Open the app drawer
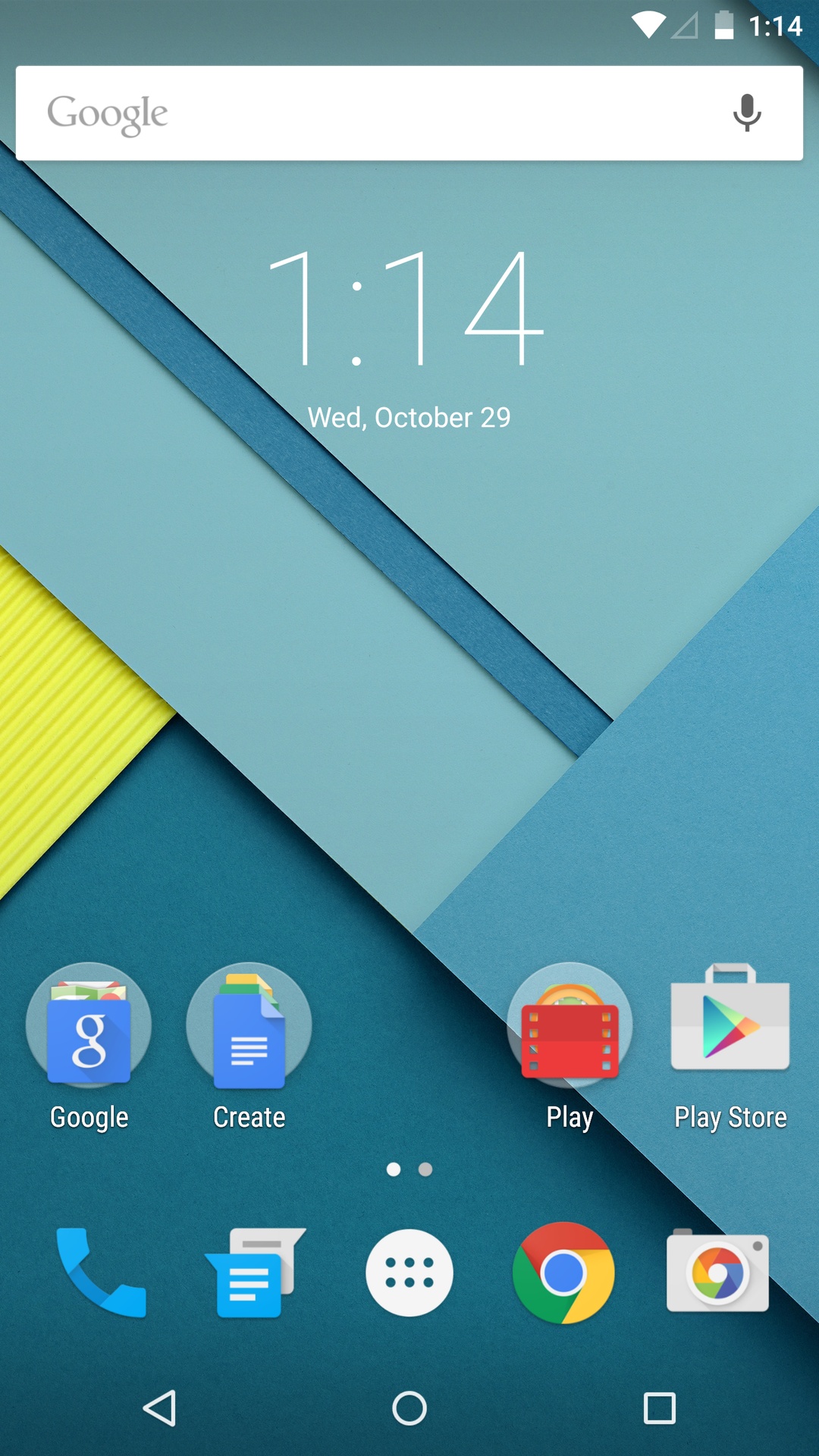This screenshot has width=819, height=1456. coord(409,1272)
